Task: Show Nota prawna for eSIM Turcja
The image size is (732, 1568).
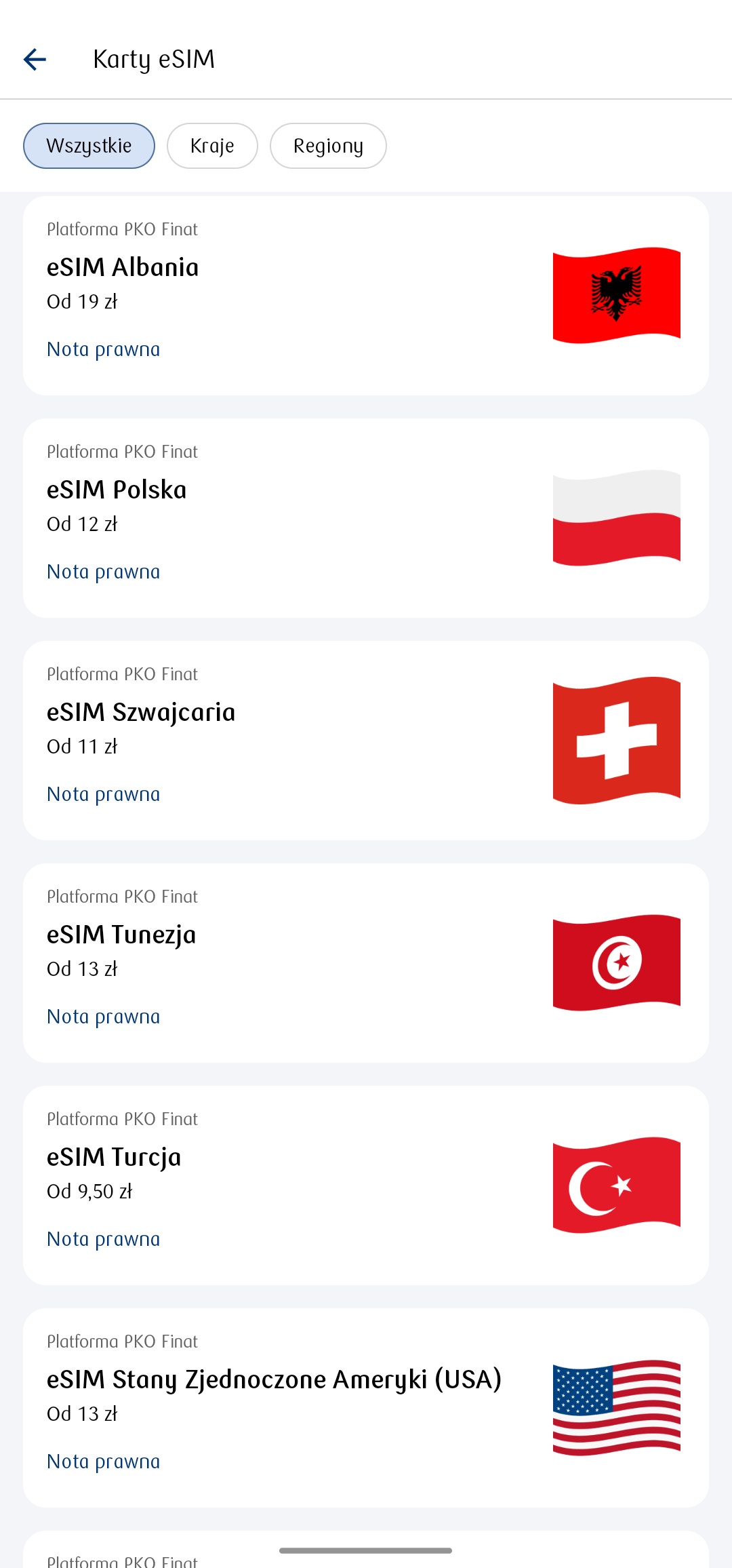Action: point(104,1239)
